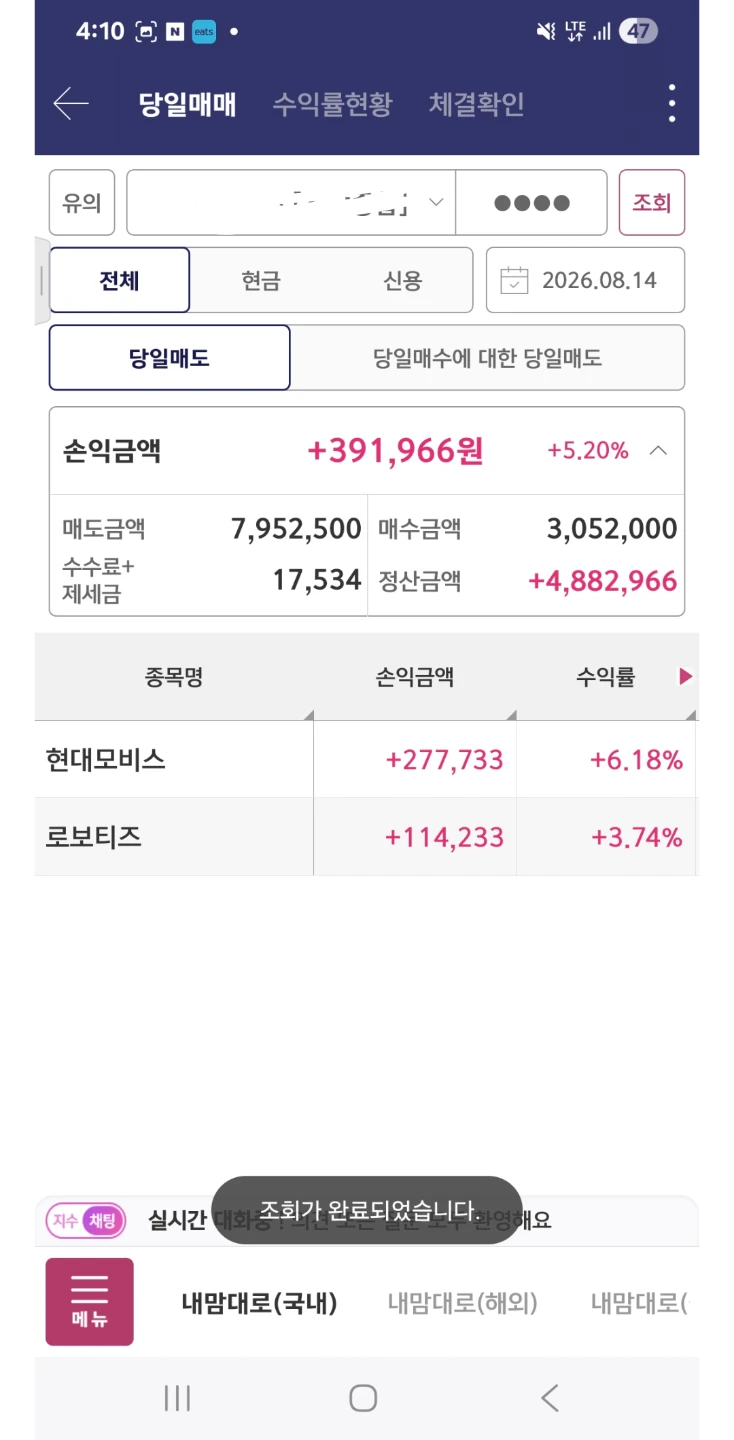Tap the 유의 button
Screen dimensions: 734x1440
click(x=82, y=203)
